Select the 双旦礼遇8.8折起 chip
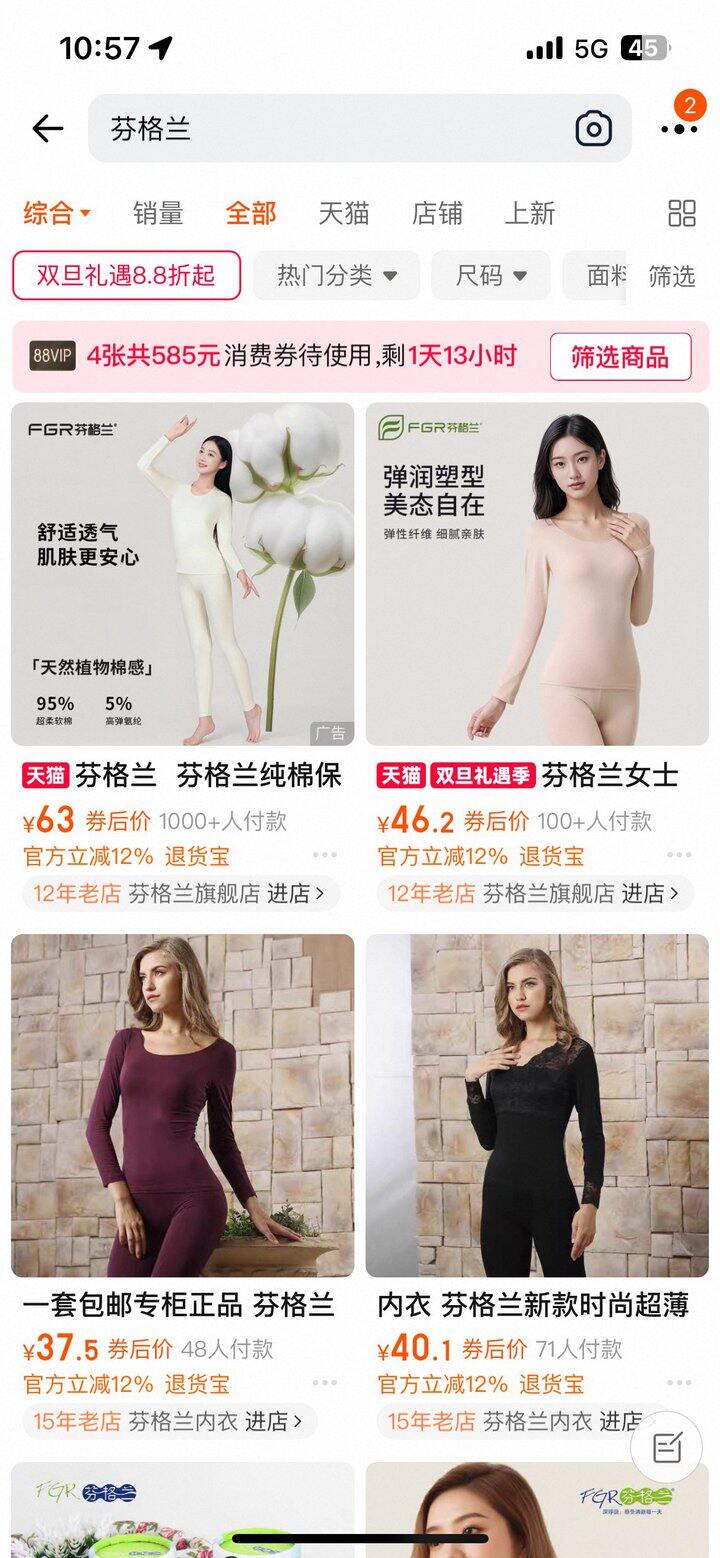The image size is (720, 1558). [x=126, y=275]
